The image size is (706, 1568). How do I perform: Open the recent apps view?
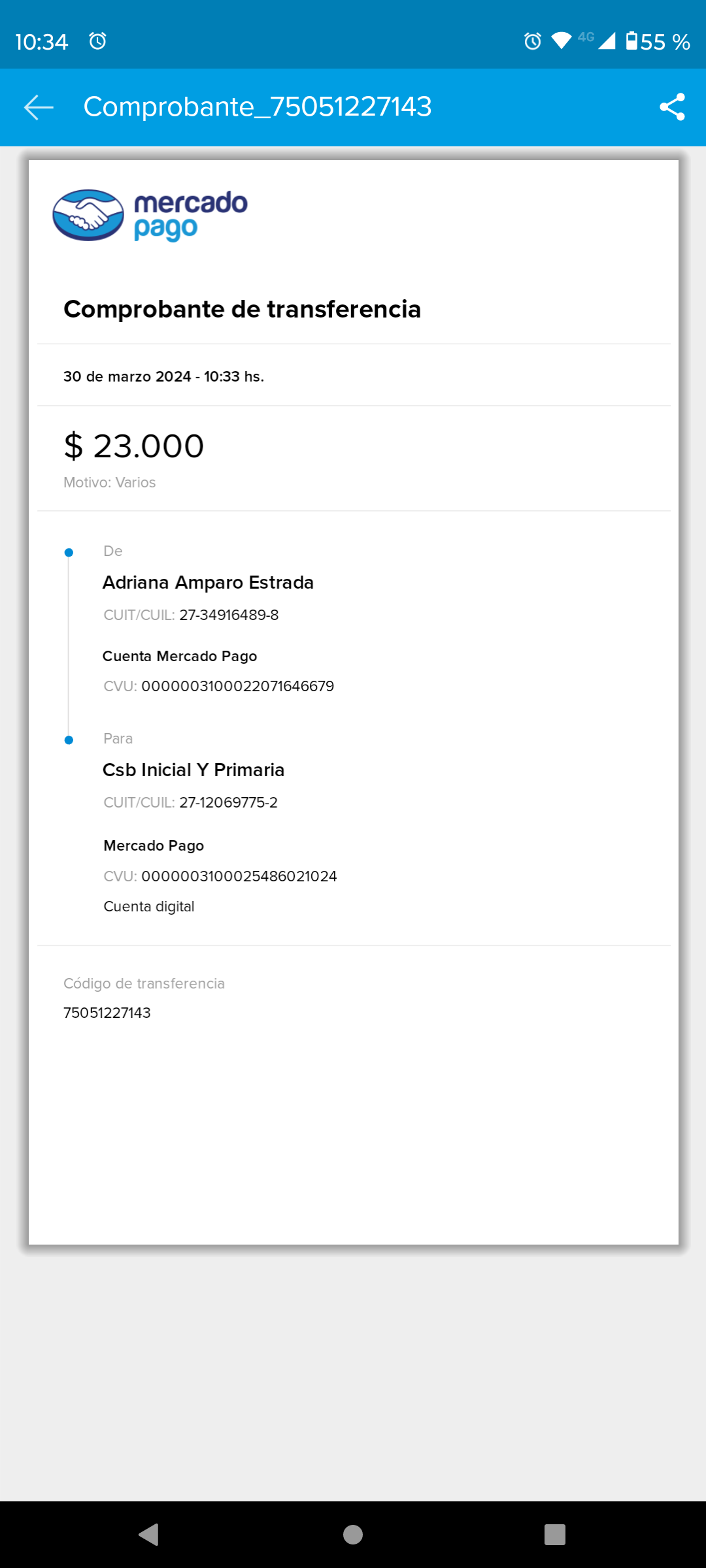point(555,1534)
